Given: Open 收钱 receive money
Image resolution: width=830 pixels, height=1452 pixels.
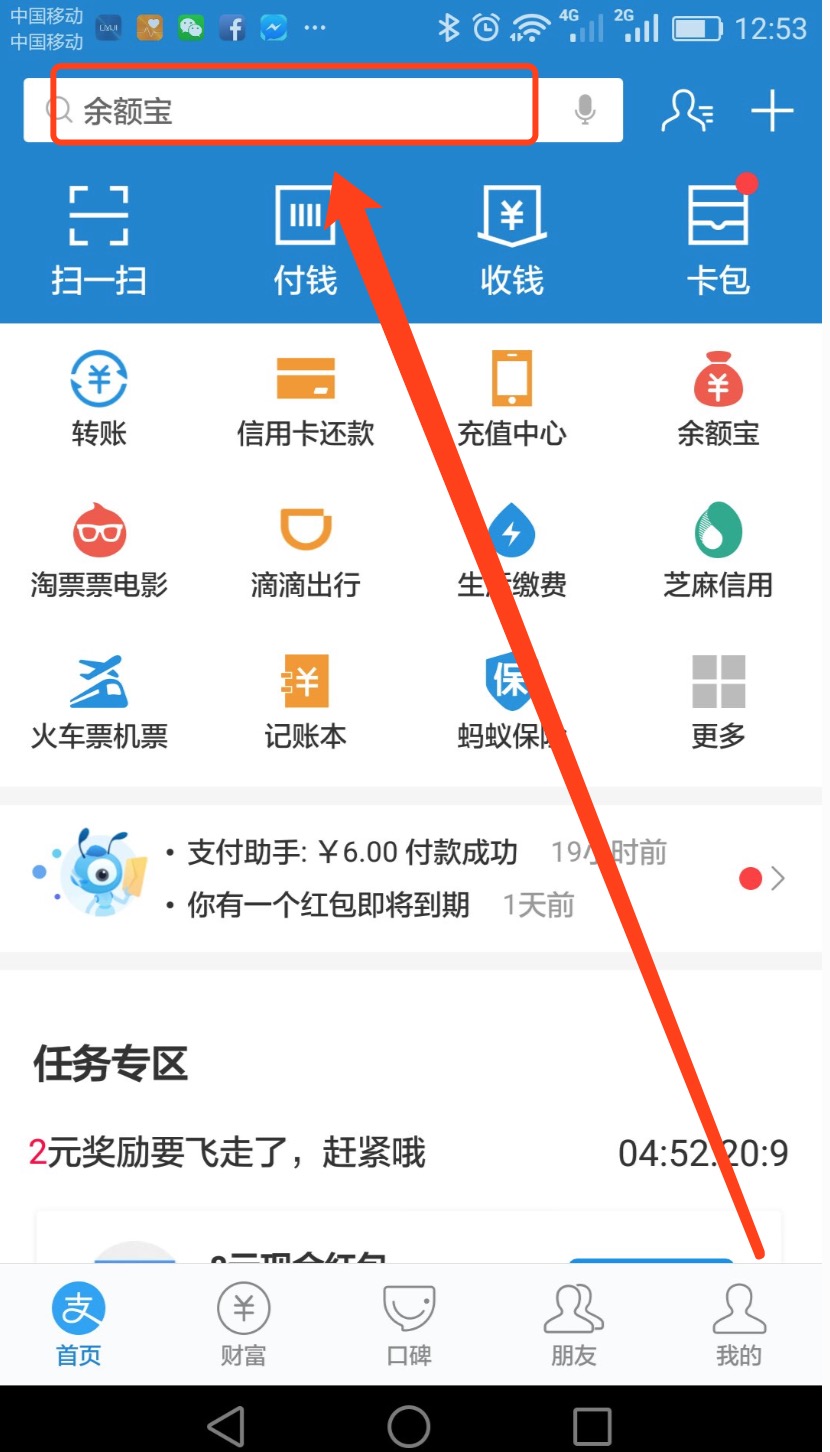Looking at the screenshot, I should click(512, 239).
